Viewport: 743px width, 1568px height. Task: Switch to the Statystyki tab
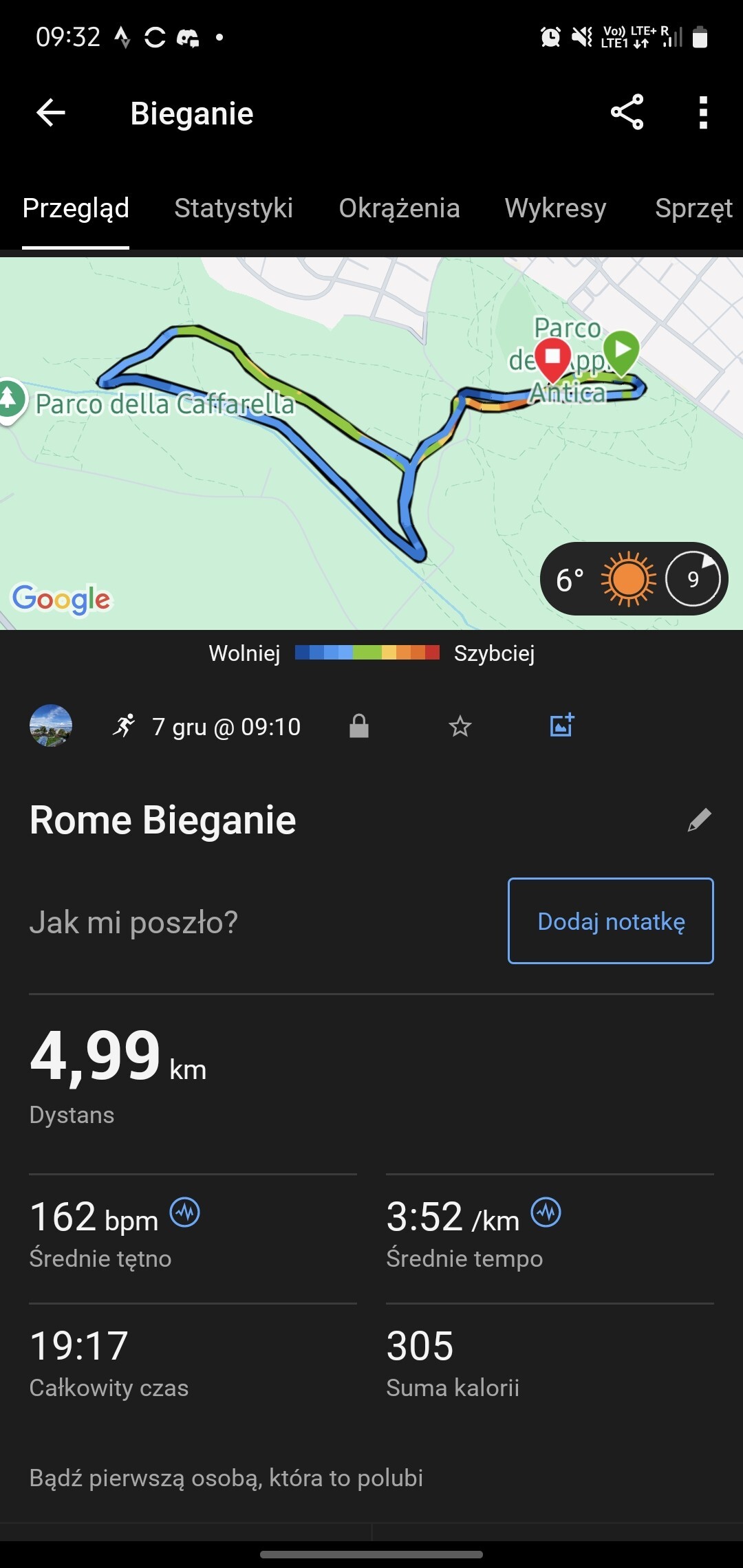[x=233, y=208]
